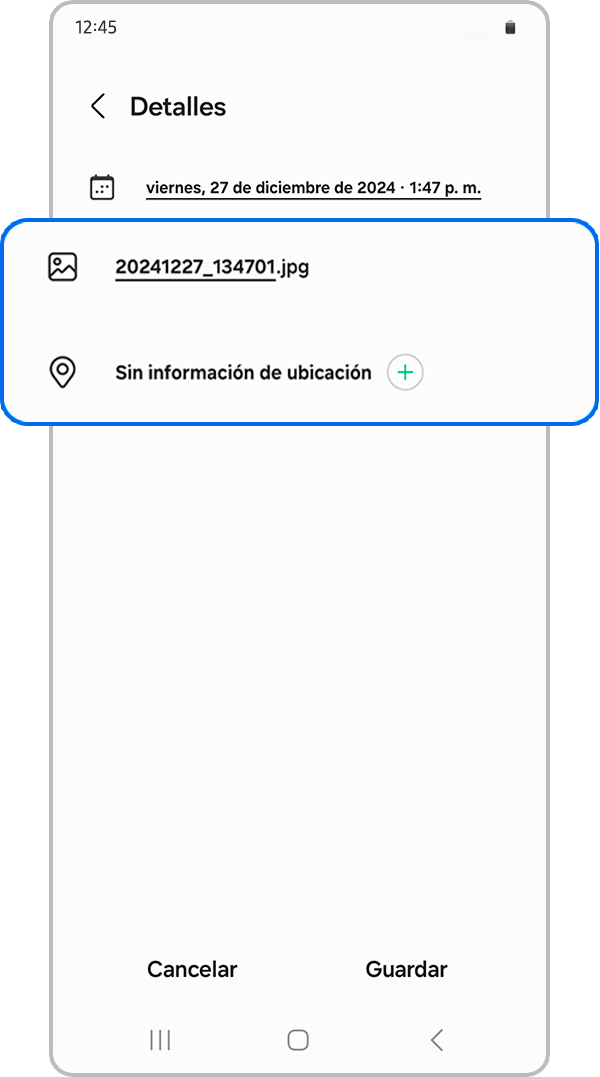Edit the date viernes, 27 de diciembre de 2024
This screenshot has height=1077, width=600.
point(270,187)
